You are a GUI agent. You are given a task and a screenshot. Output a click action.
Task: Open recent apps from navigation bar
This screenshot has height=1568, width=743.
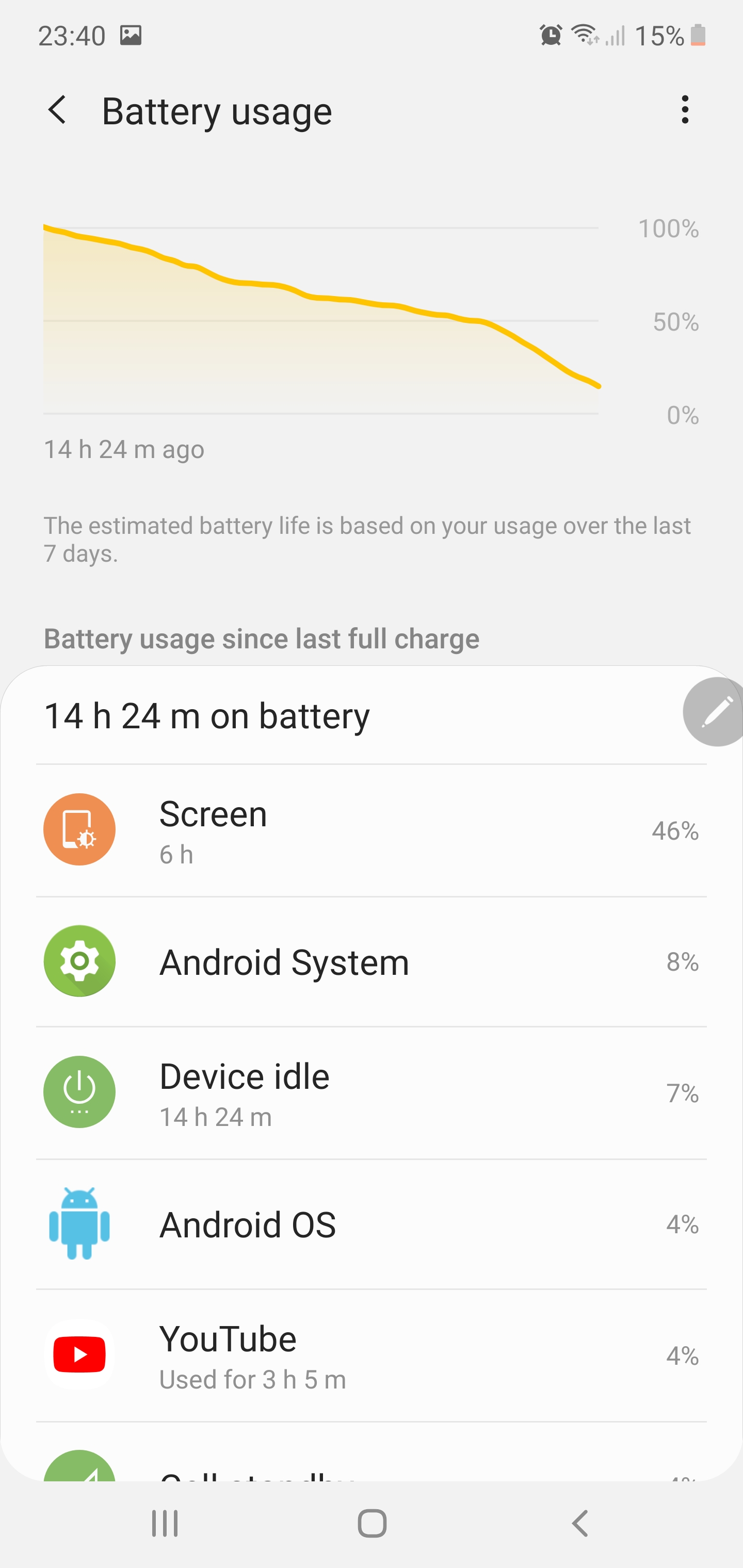pos(165,1524)
